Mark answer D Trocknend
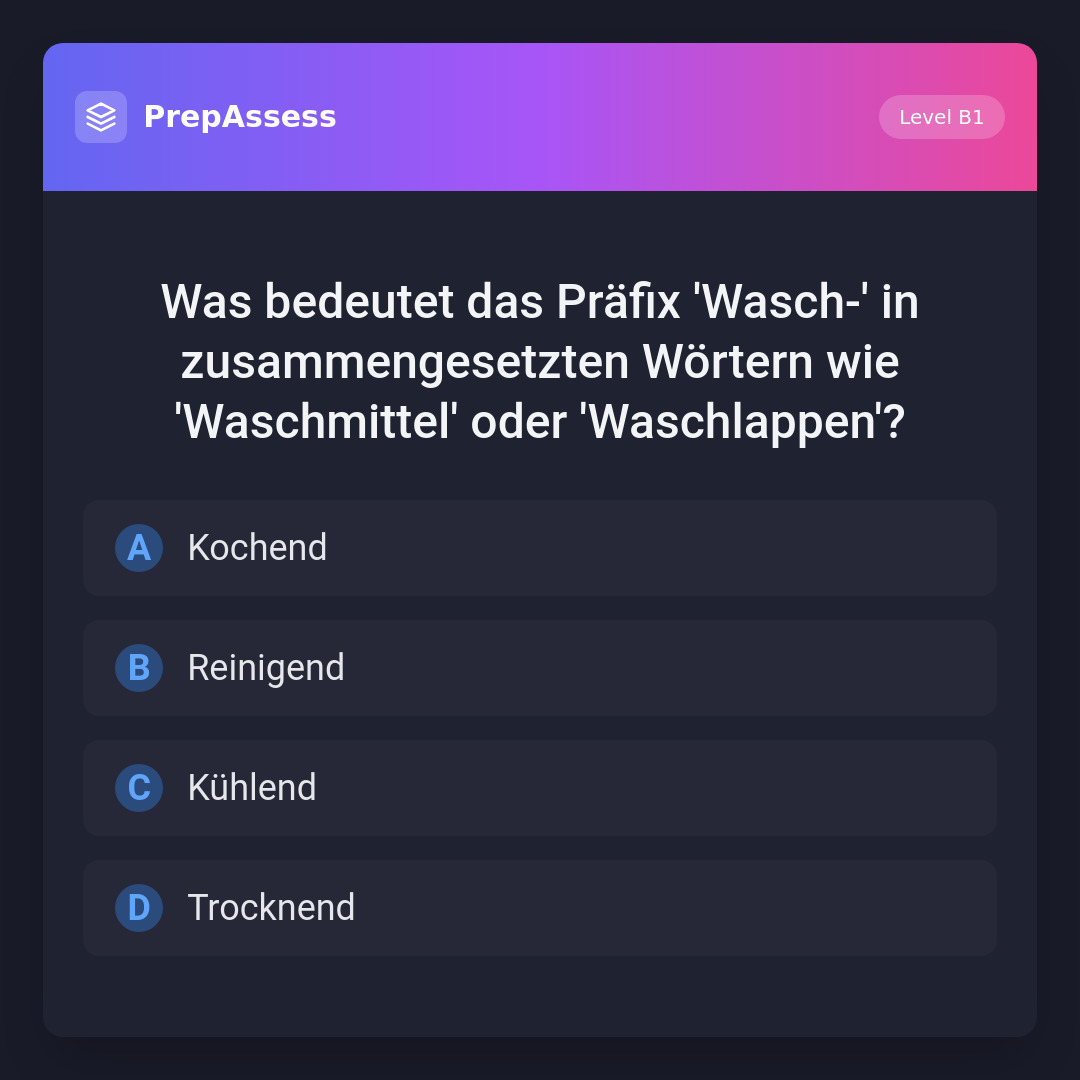Viewport: 1080px width, 1080px height. (540, 908)
